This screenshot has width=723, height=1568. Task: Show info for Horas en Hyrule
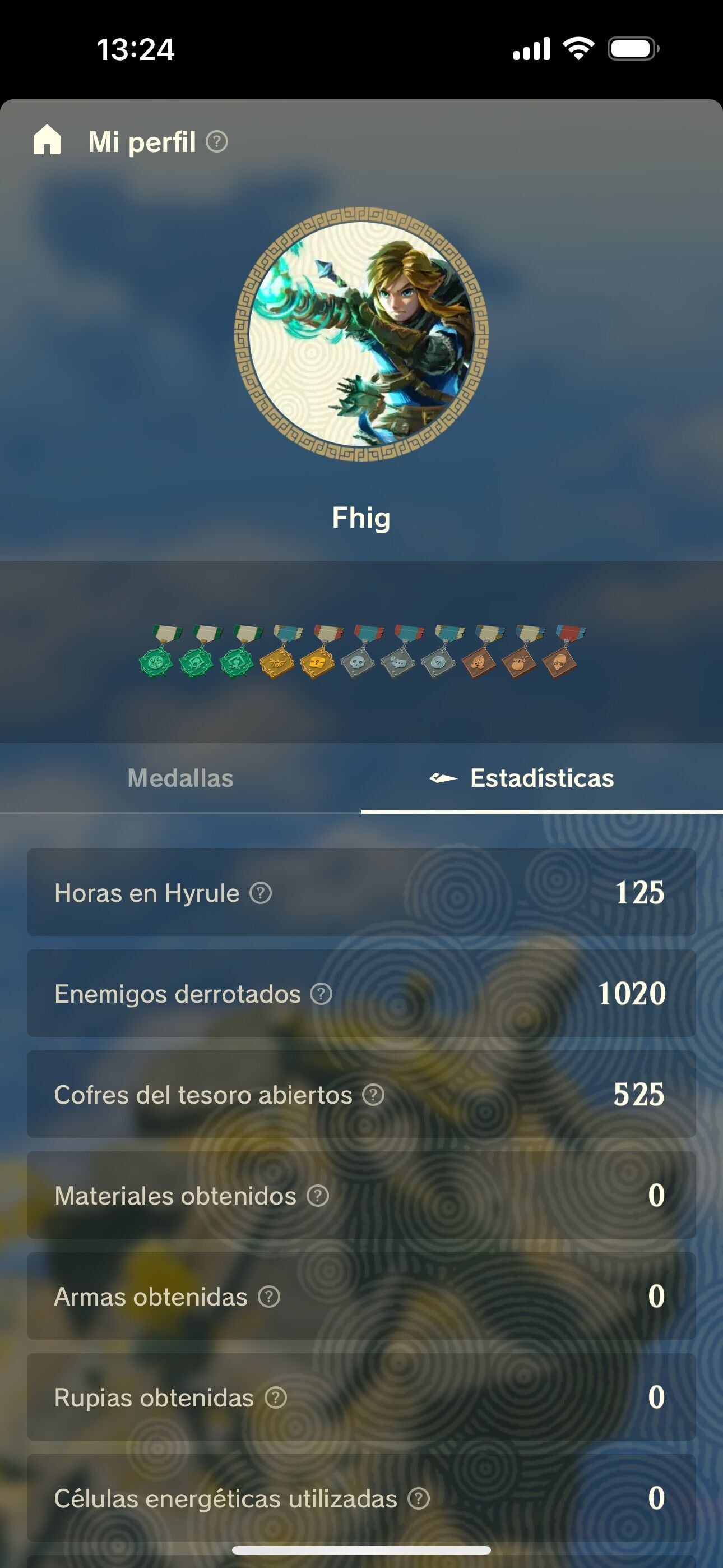(x=261, y=893)
